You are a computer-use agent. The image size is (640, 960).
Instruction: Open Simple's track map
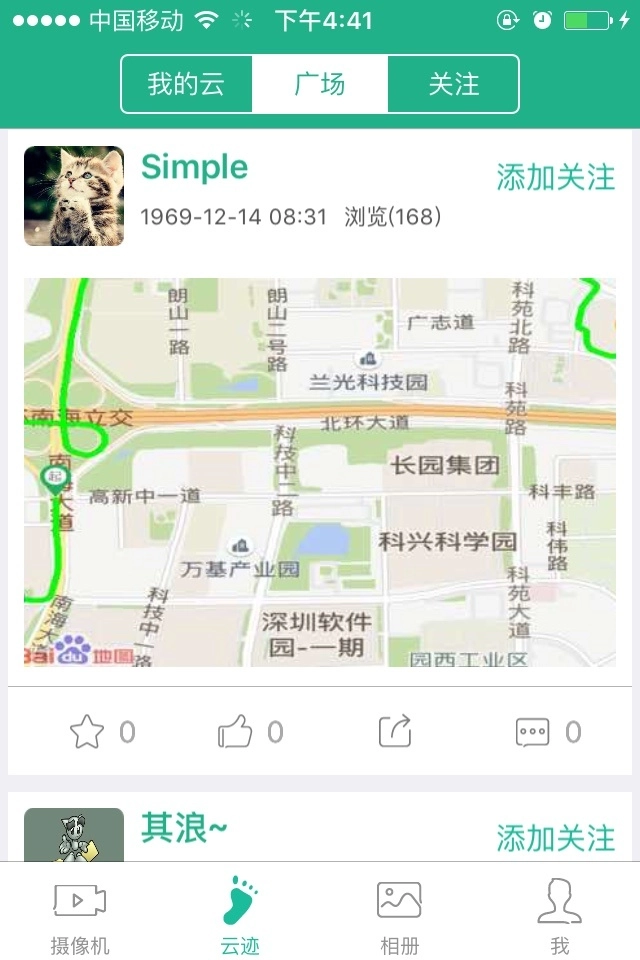click(x=320, y=472)
